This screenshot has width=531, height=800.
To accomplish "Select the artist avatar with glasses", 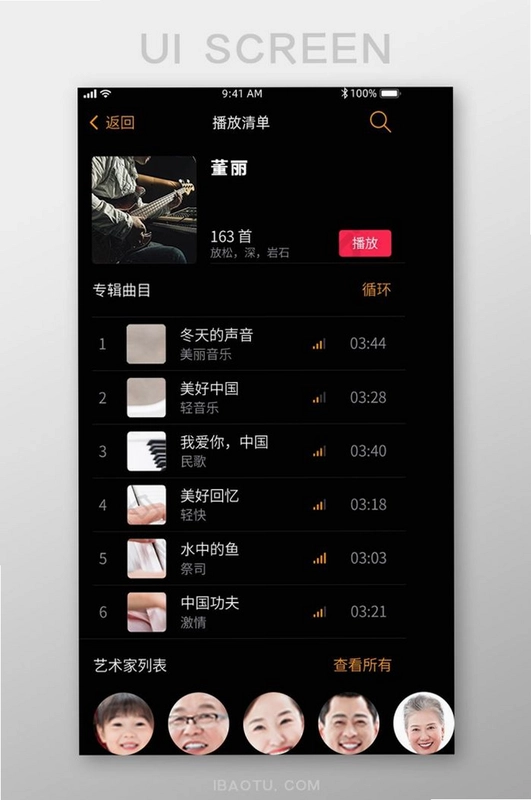I will pos(198,723).
